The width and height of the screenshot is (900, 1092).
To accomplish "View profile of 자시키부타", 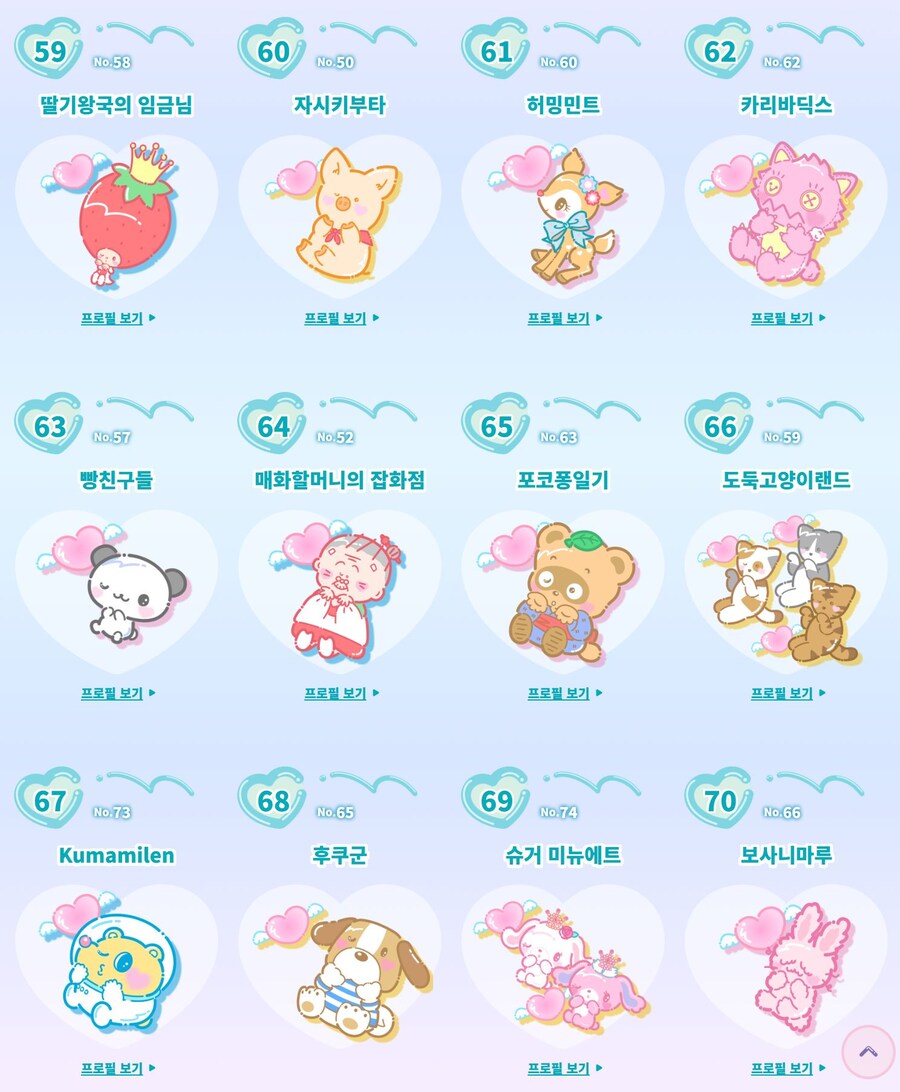I will coord(341,318).
